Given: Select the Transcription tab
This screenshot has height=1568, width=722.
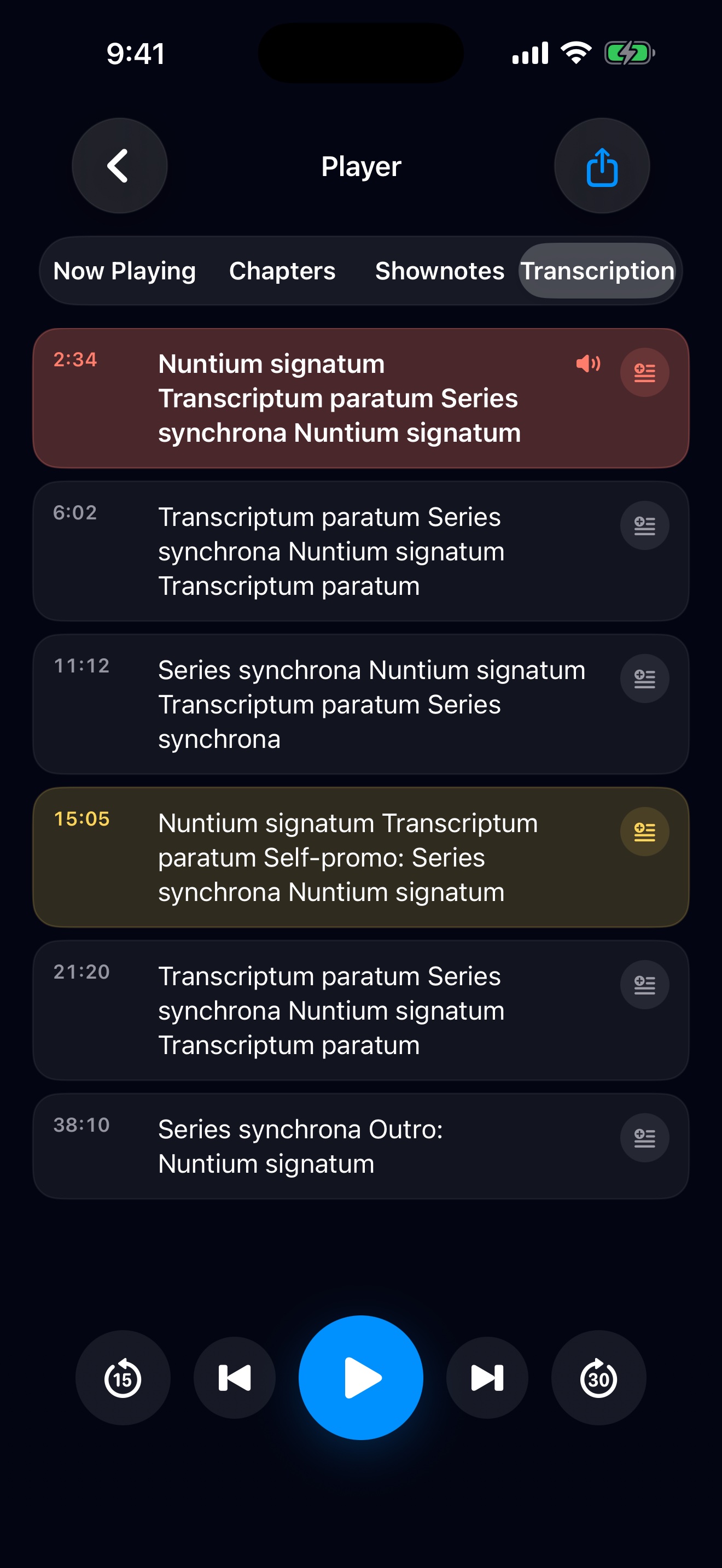Looking at the screenshot, I should tap(597, 271).
